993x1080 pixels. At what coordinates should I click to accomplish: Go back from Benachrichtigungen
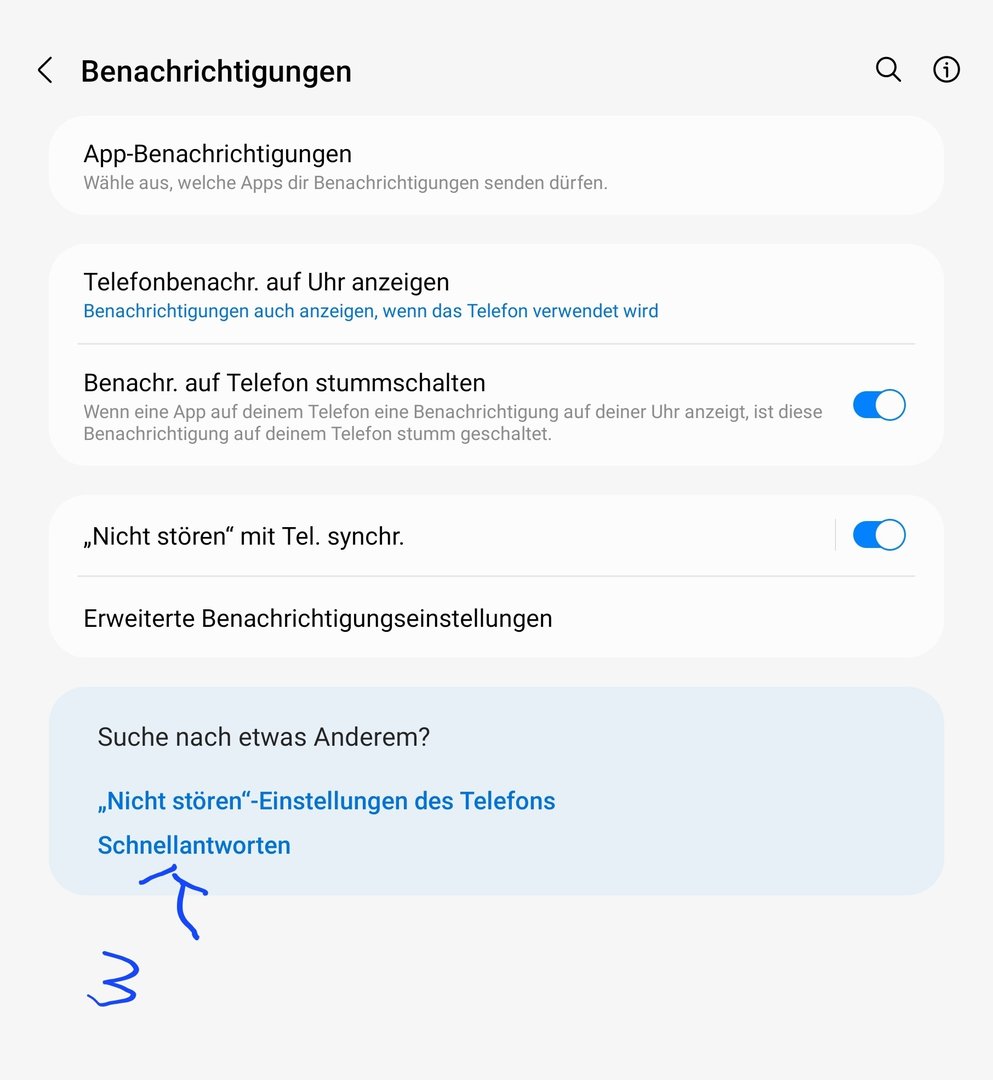tap(45, 70)
